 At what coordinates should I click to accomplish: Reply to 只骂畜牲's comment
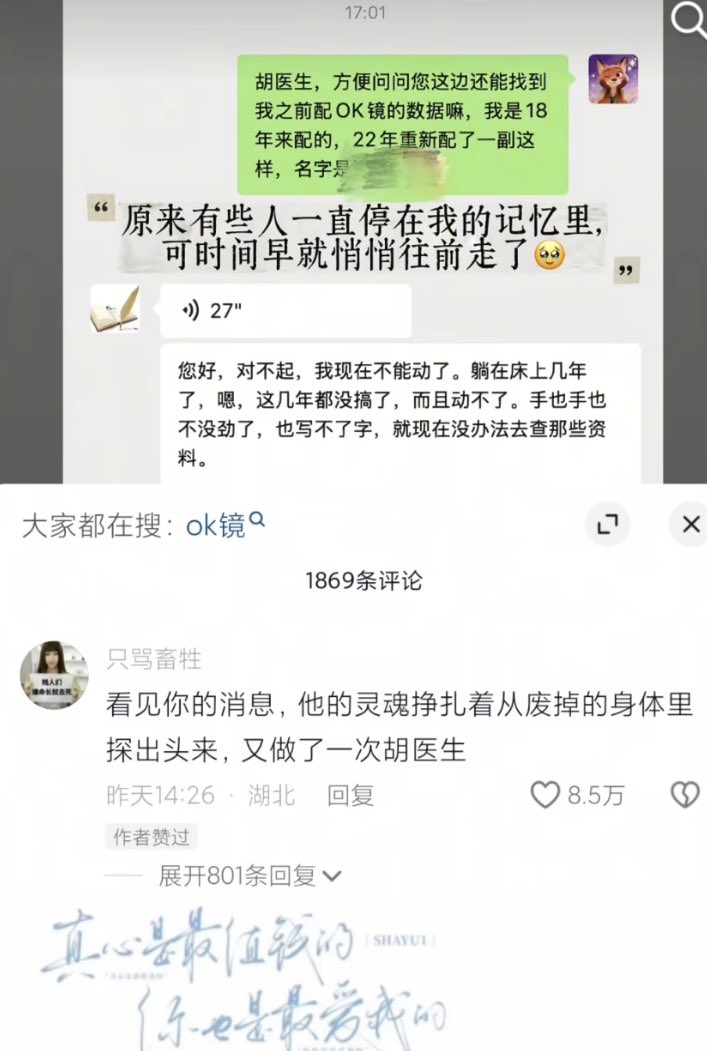coord(350,796)
